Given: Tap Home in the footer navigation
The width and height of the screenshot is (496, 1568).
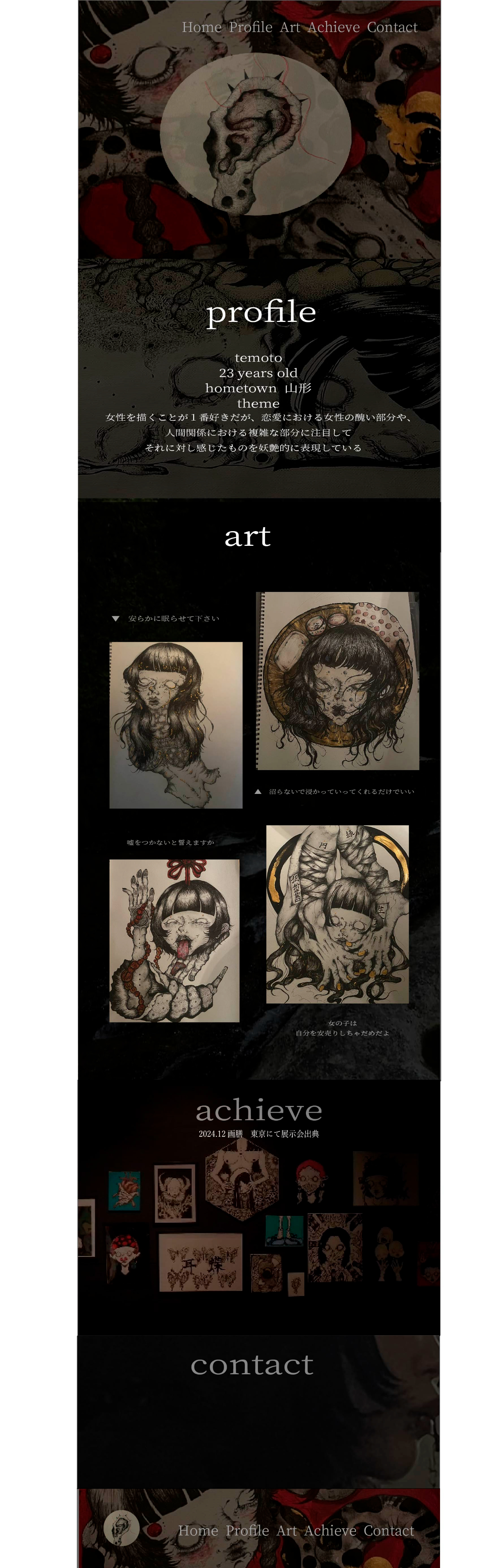Looking at the screenshot, I should 198,1529.
